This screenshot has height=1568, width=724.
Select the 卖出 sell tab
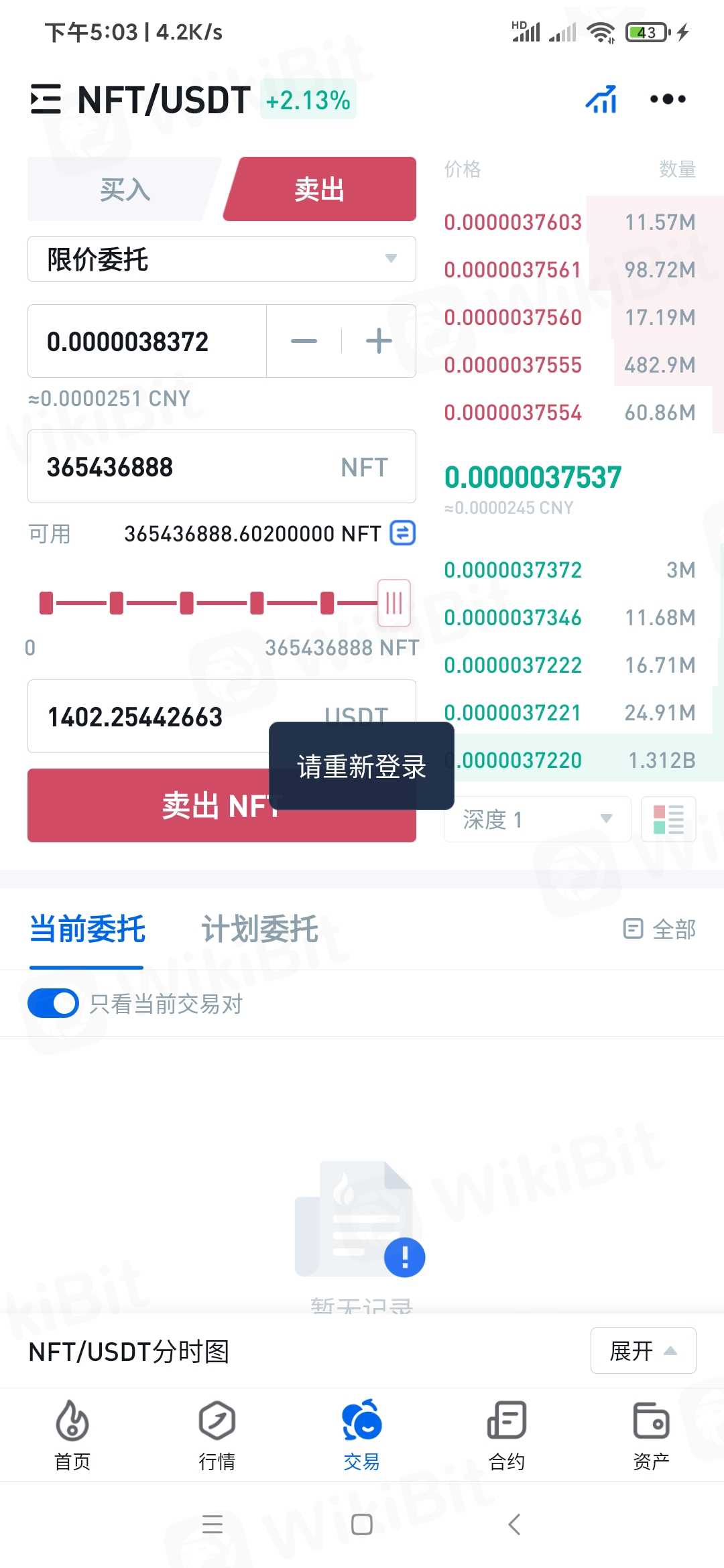[320, 190]
